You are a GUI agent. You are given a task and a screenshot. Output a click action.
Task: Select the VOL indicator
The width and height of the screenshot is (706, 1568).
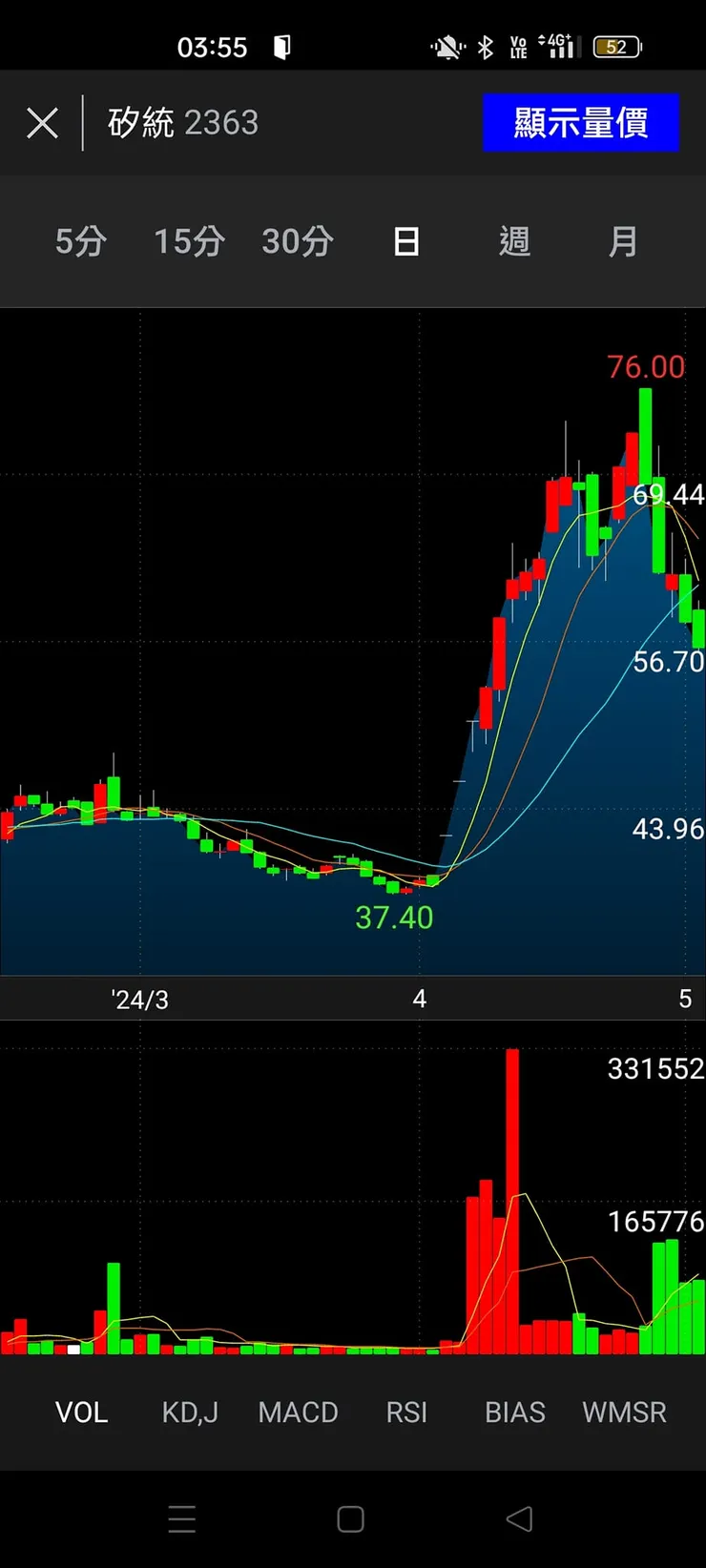[x=81, y=1412]
